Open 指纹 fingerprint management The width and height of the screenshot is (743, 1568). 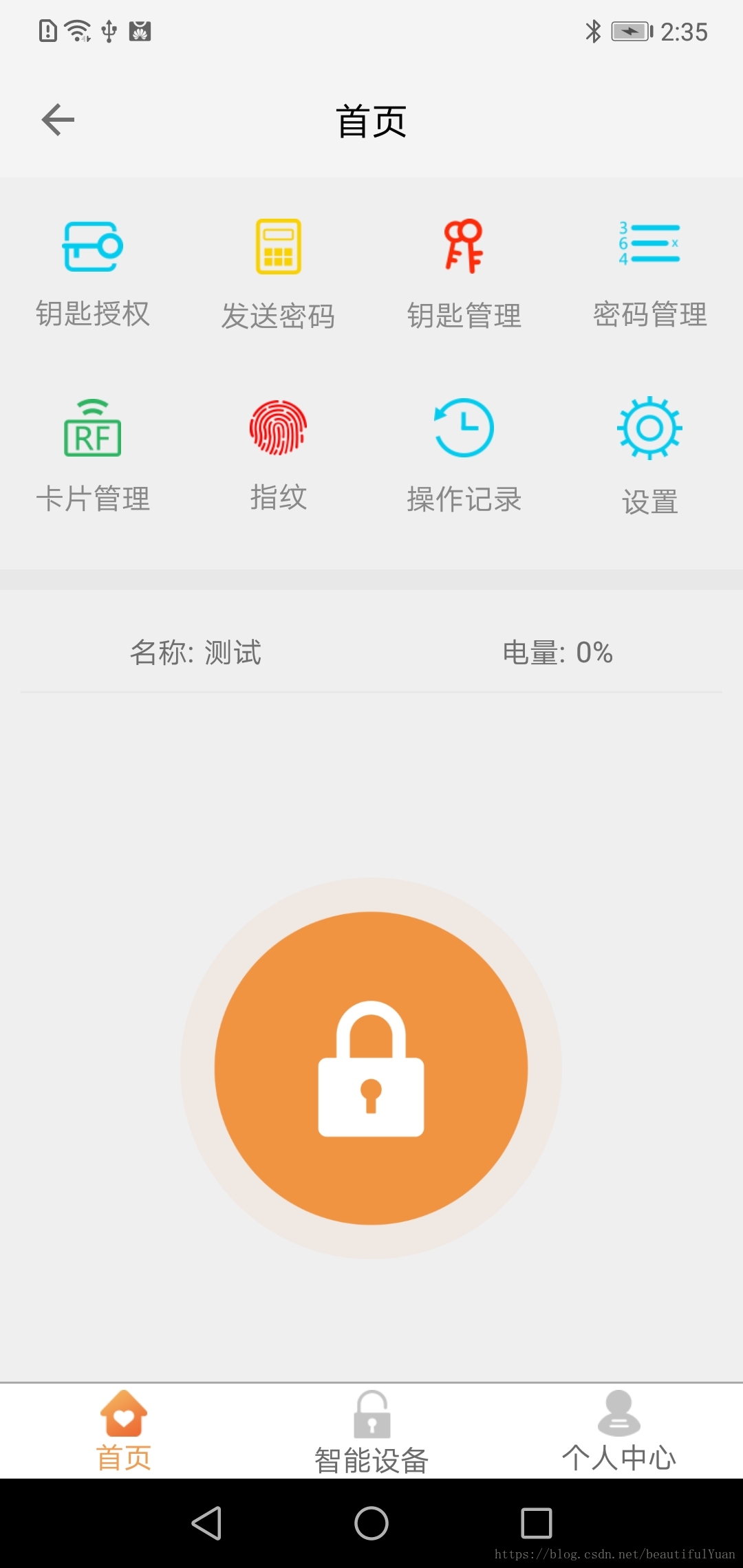pos(279,455)
